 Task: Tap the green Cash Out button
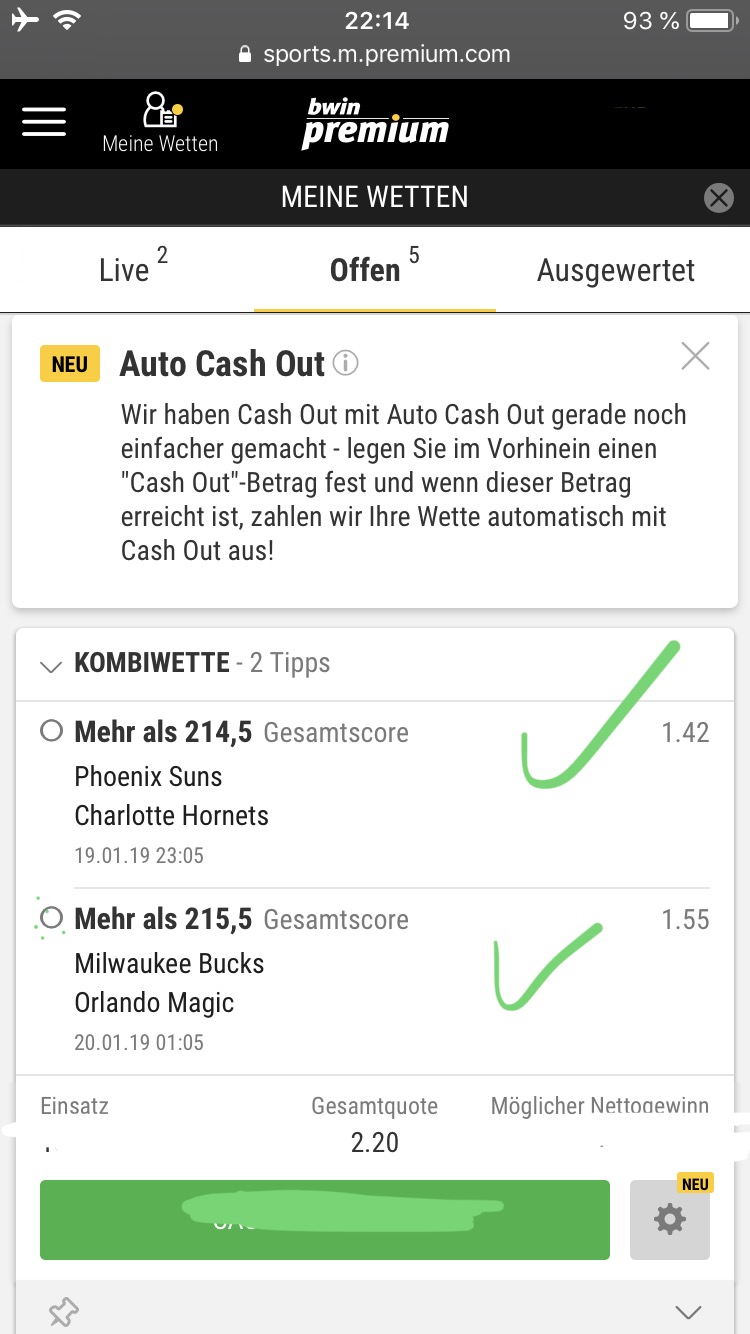324,1219
